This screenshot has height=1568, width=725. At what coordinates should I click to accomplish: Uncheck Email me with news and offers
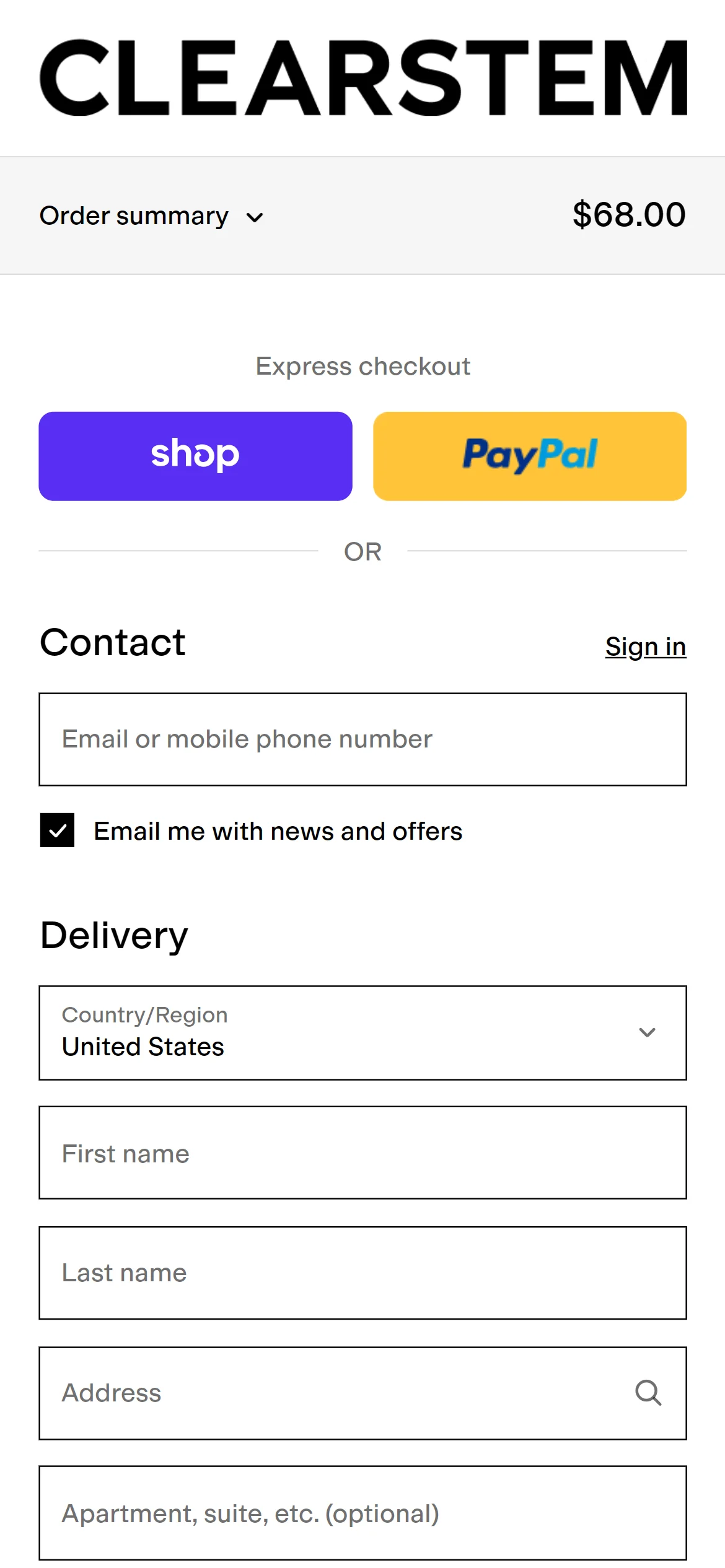click(58, 830)
